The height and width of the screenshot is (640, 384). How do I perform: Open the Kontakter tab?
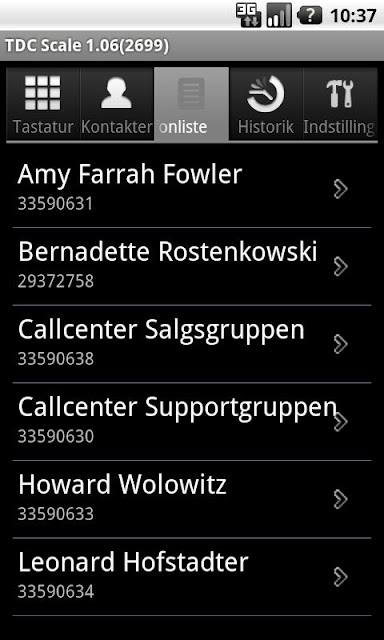pos(117,104)
